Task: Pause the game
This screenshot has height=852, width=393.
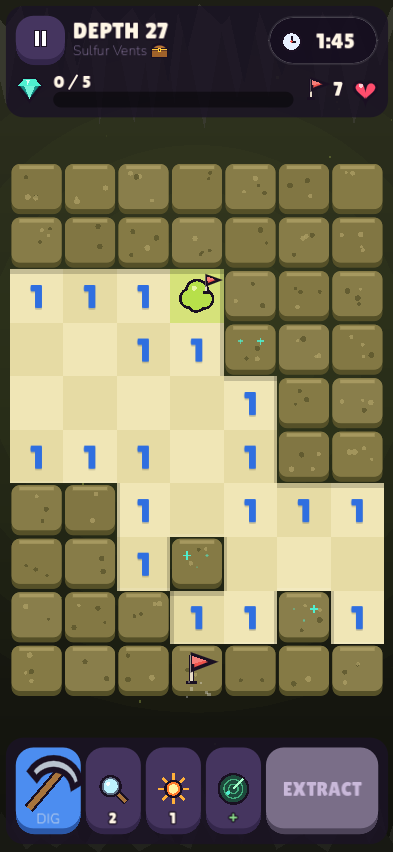Action: point(40,39)
